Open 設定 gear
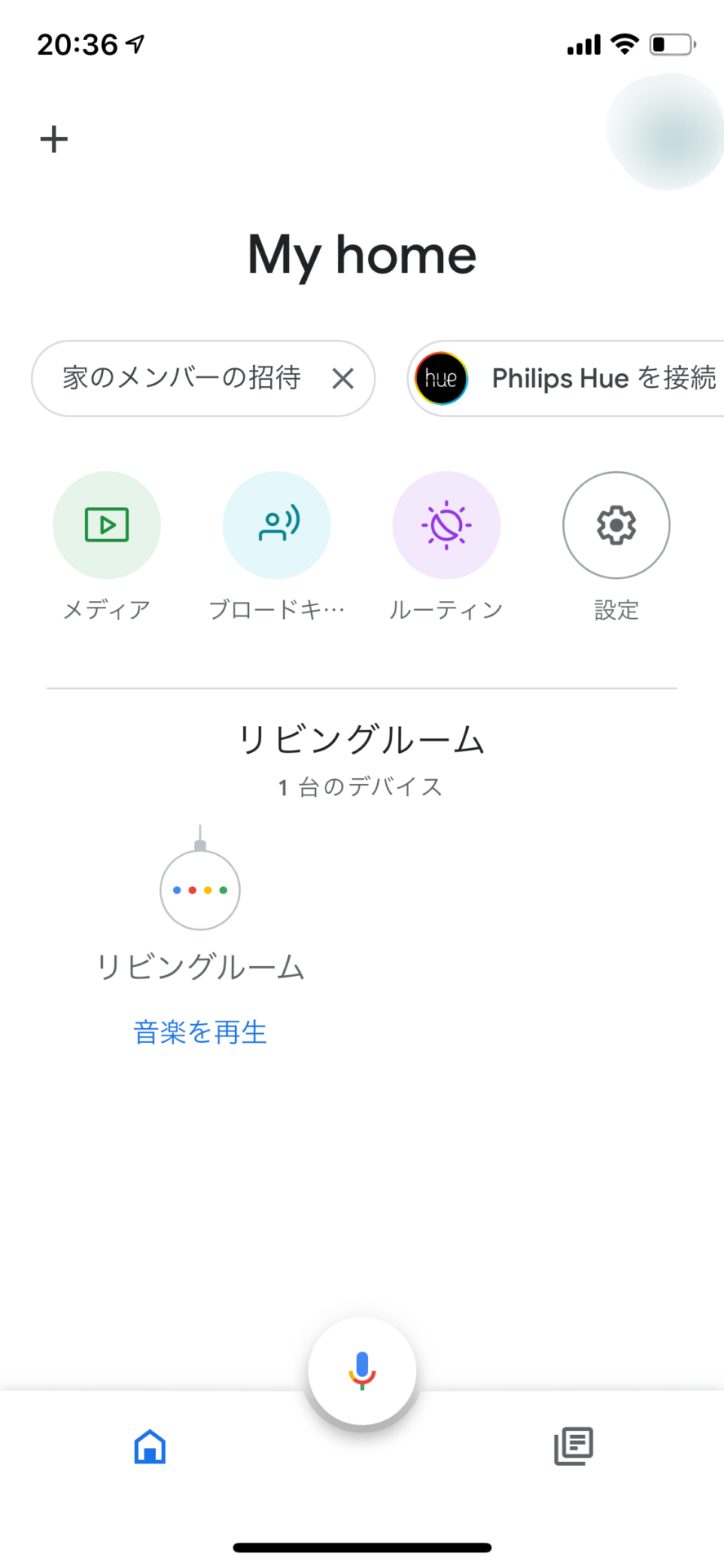The width and height of the screenshot is (724, 1568). click(x=616, y=525)
